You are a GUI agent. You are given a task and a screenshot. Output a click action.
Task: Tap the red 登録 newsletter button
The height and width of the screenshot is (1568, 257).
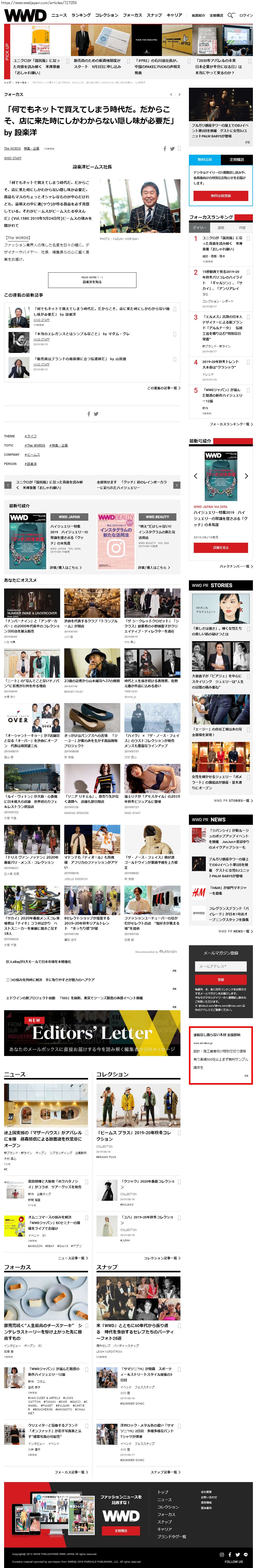pyautogui.click(x=220, y=979)
